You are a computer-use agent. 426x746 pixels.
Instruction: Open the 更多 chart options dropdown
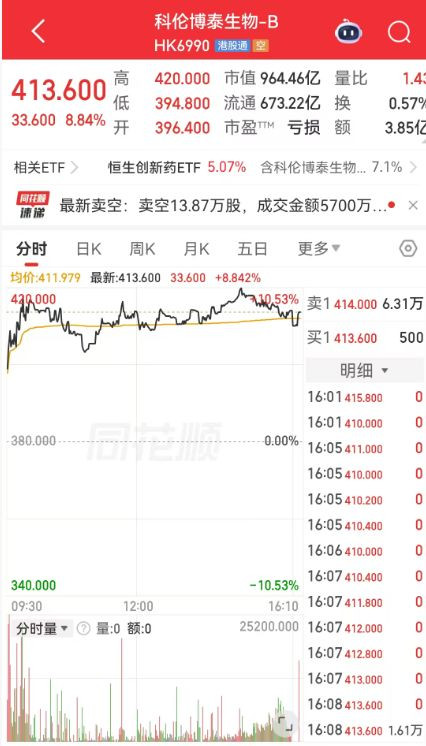pos(319,249)
